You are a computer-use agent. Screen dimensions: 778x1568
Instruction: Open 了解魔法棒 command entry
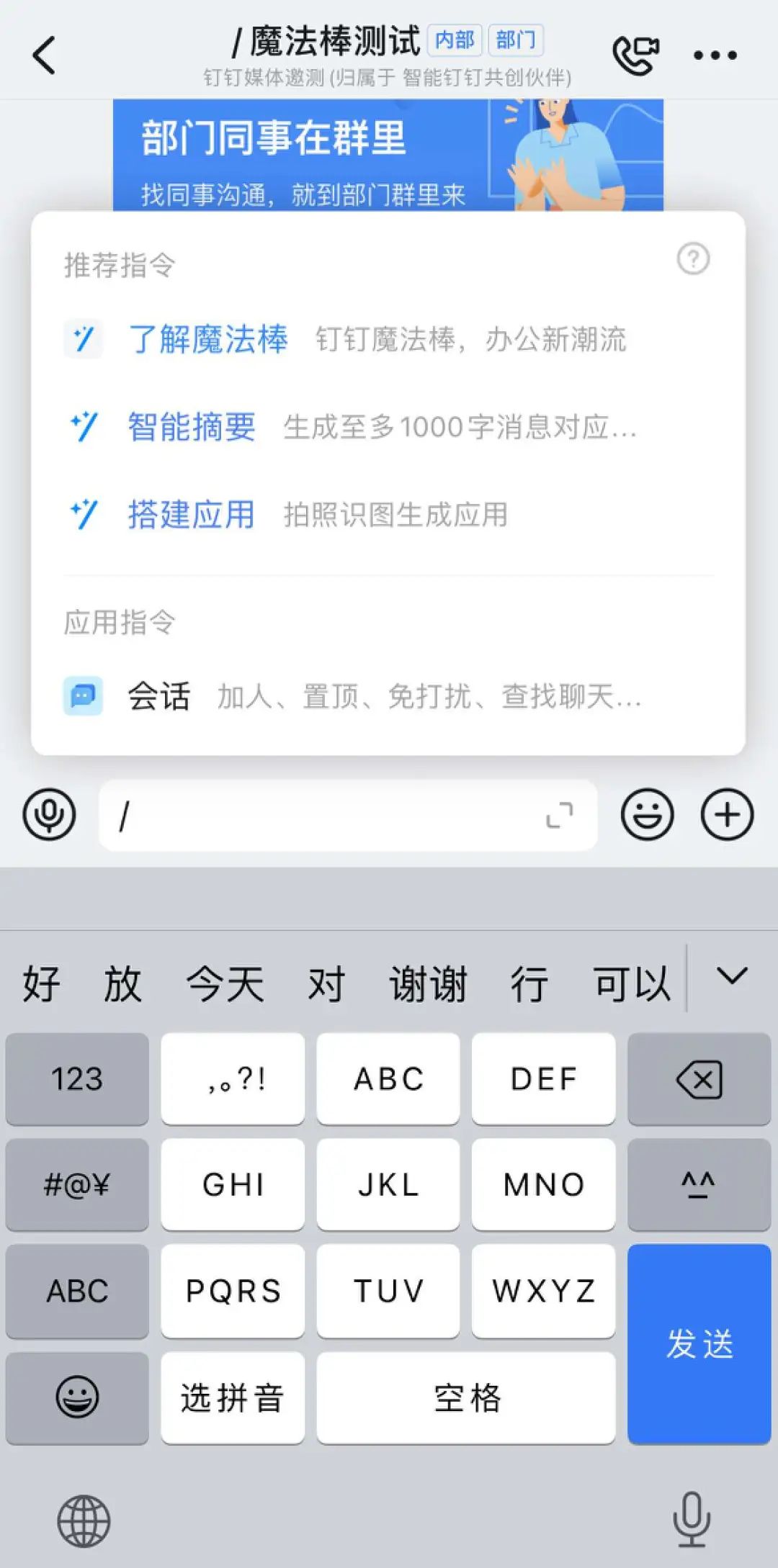click(210, 339)
